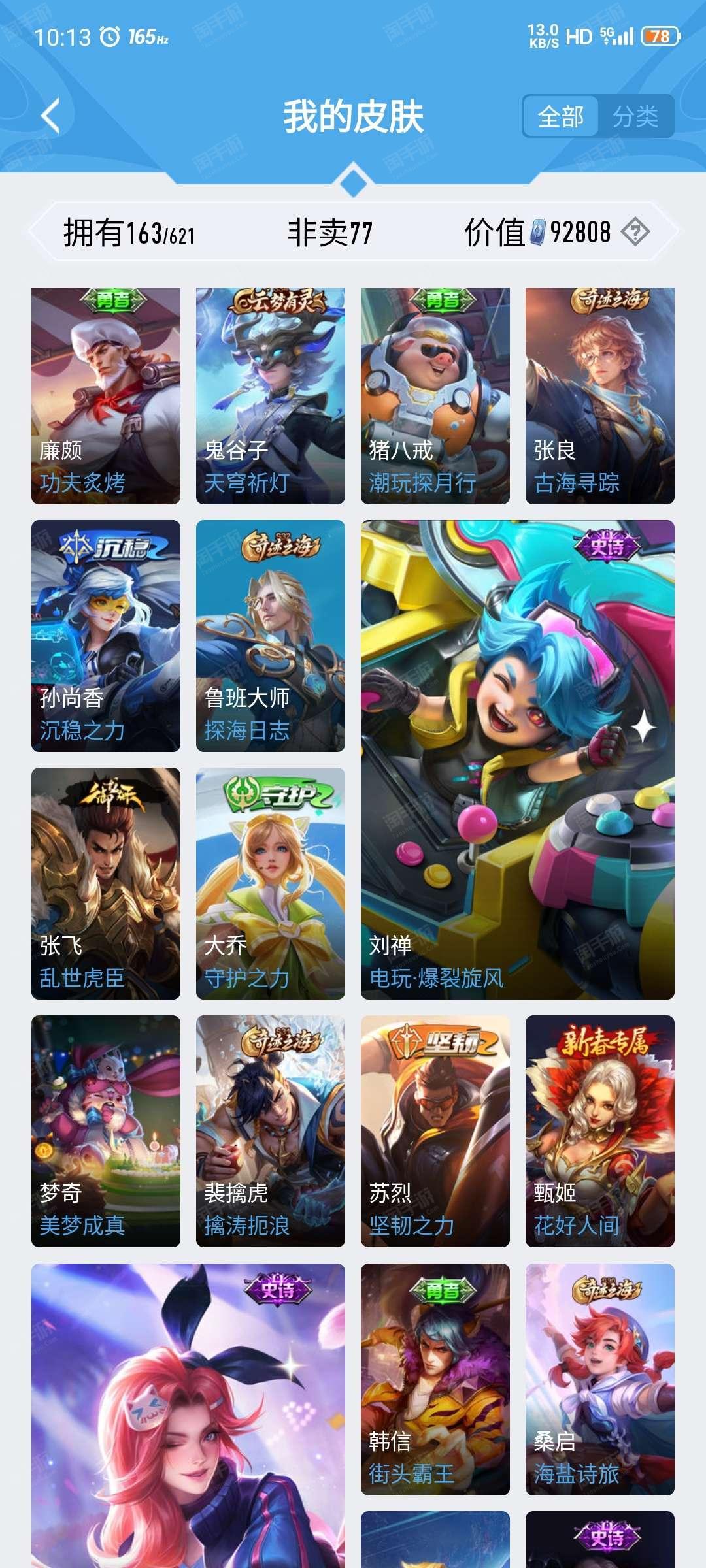Open the 张飞 乱世虎臣 skin card
Viewport: 706px width, 1568px height.
tap(106, 883)
